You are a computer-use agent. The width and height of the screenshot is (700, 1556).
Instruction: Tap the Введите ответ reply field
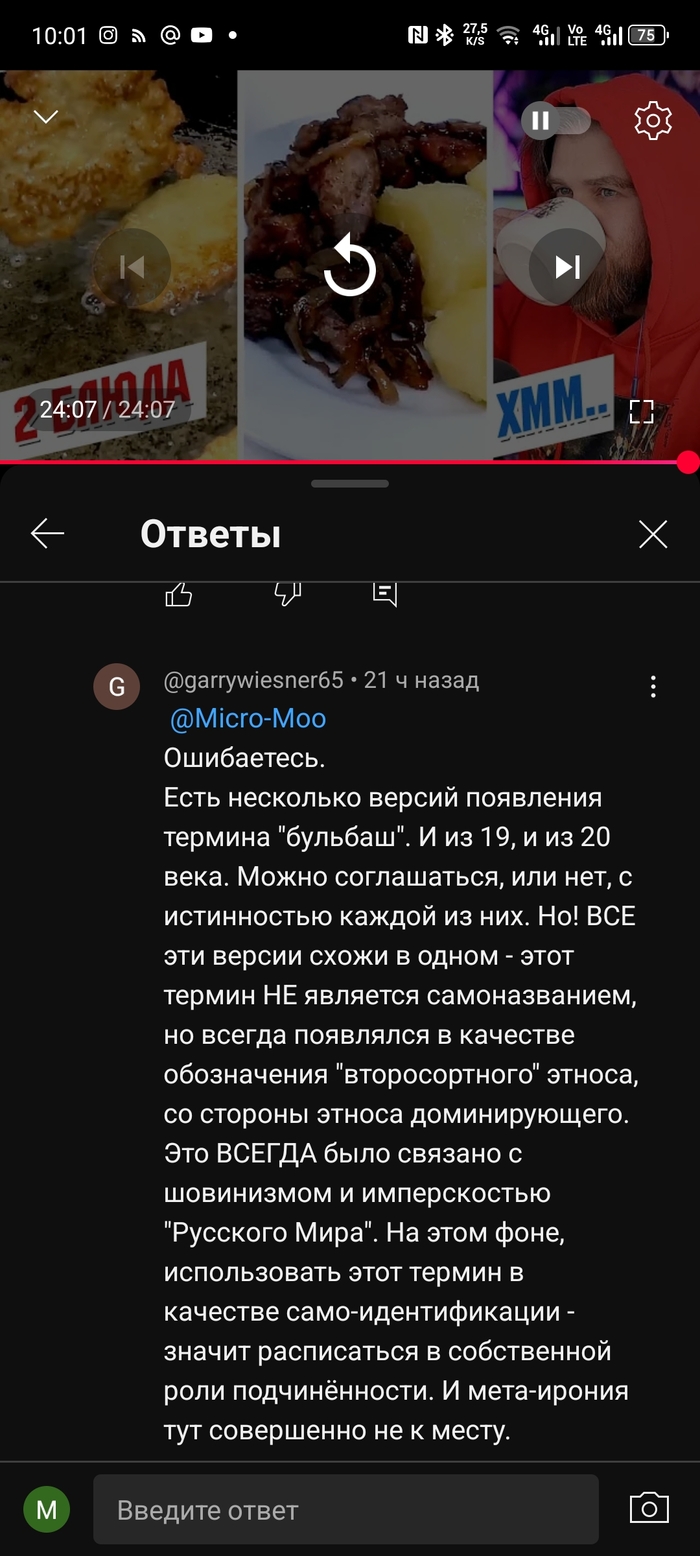345,1509
